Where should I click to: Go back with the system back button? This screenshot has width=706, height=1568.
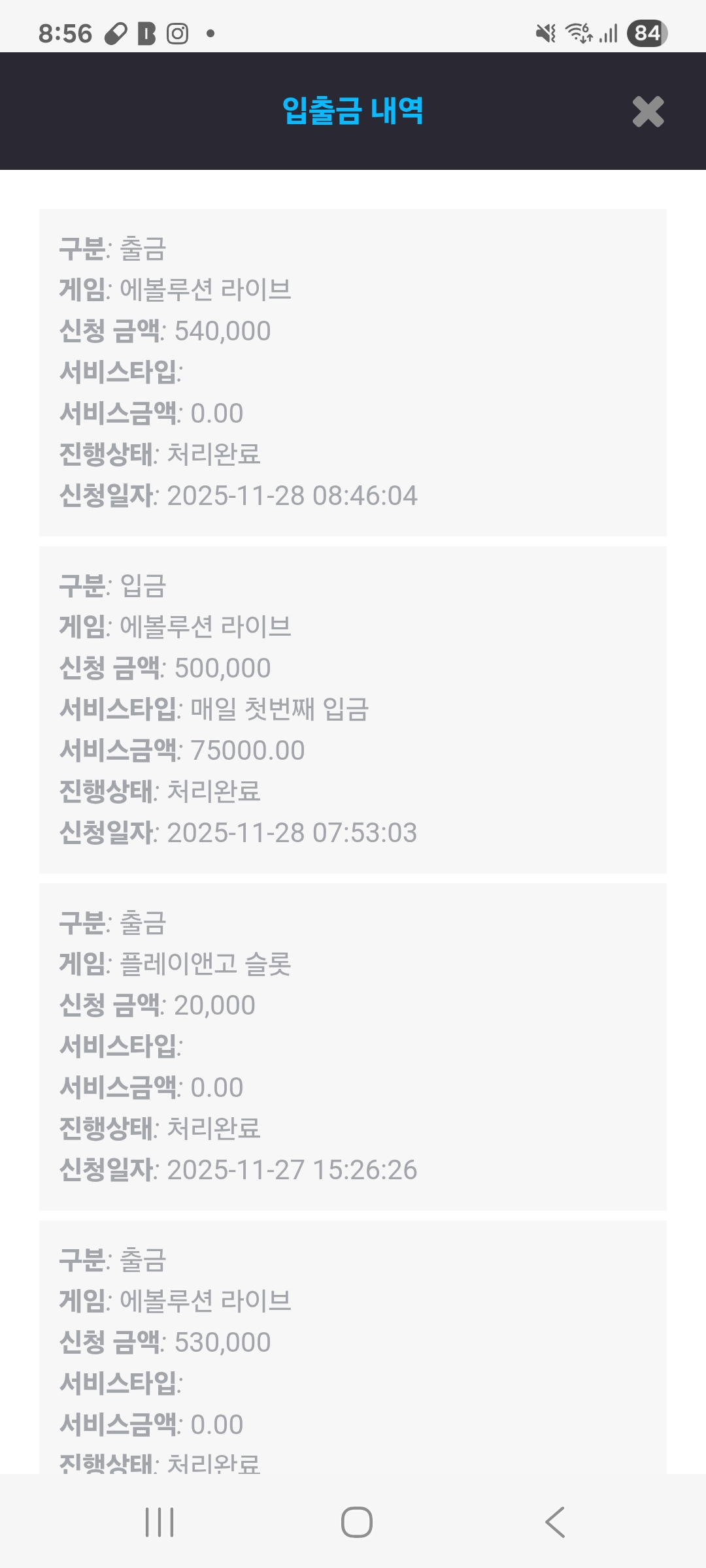tap(555, 1522)
